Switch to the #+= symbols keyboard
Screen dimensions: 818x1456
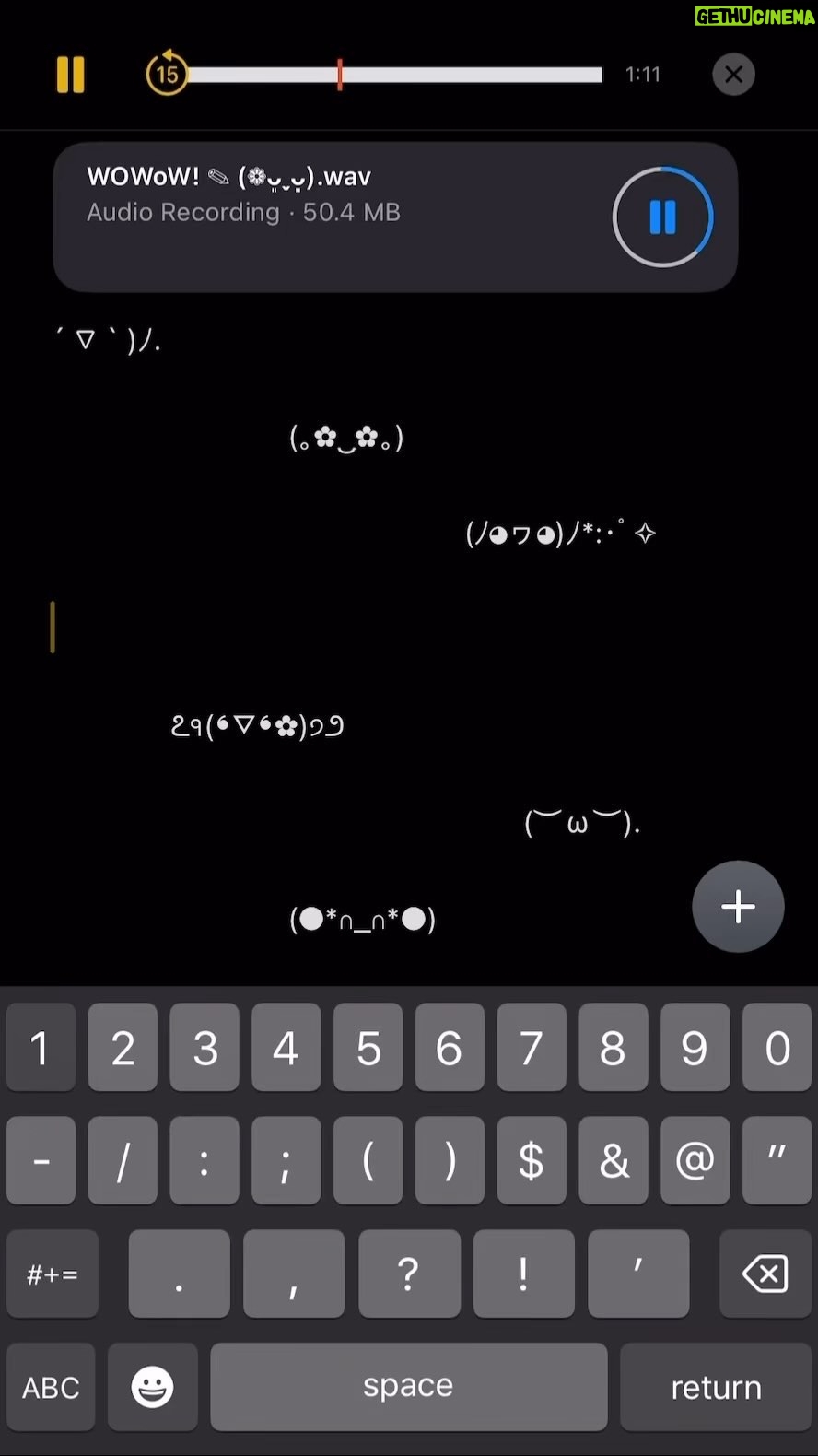[x=53, y=1274]
